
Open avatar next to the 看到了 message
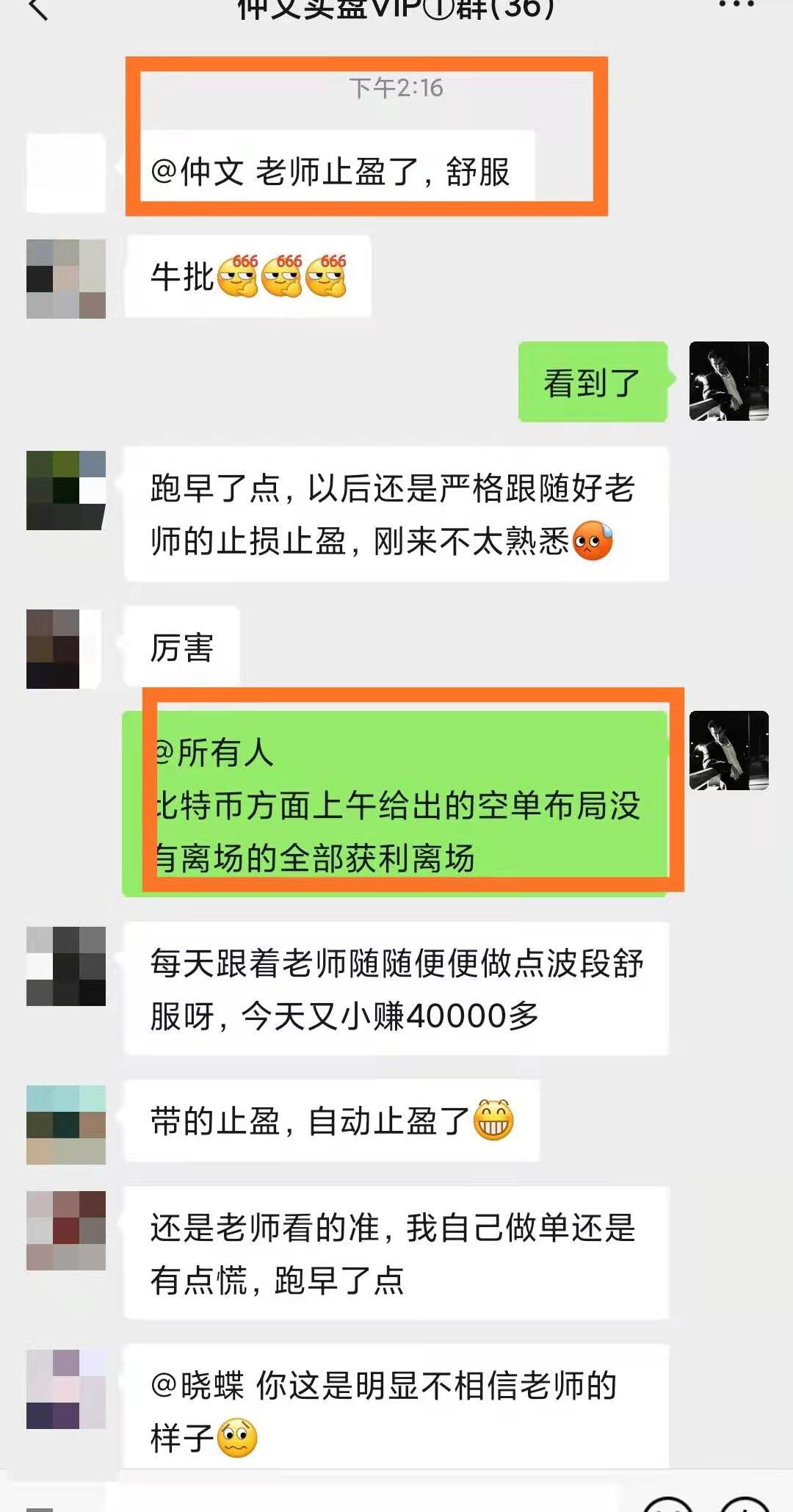[728, 381]
